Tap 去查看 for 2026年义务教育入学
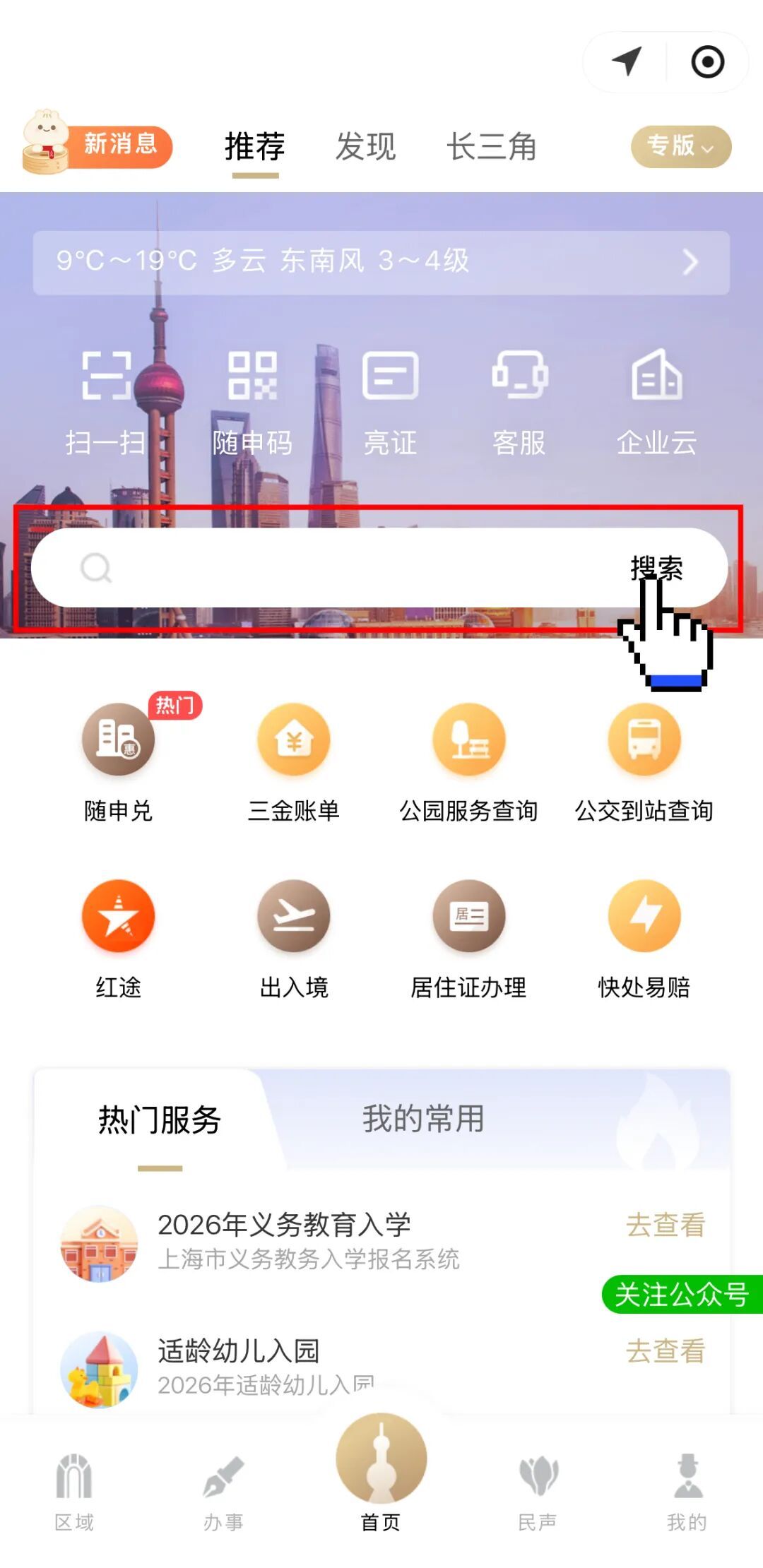Viewport: 763px width, 1568px height. (x=666, y=1225)
